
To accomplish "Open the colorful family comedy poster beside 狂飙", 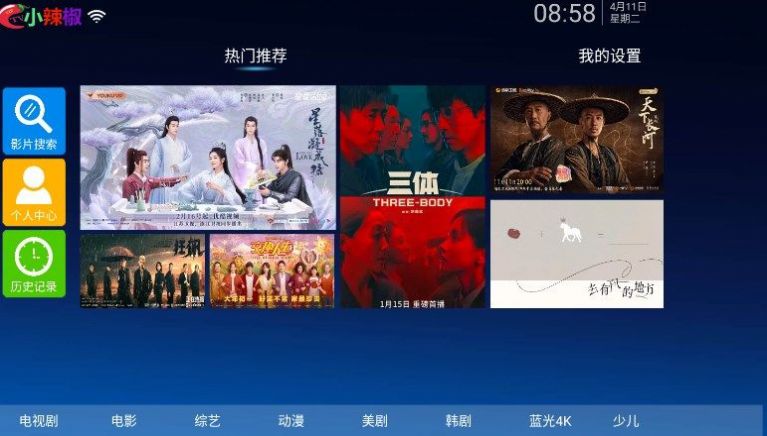I will 272,270.
